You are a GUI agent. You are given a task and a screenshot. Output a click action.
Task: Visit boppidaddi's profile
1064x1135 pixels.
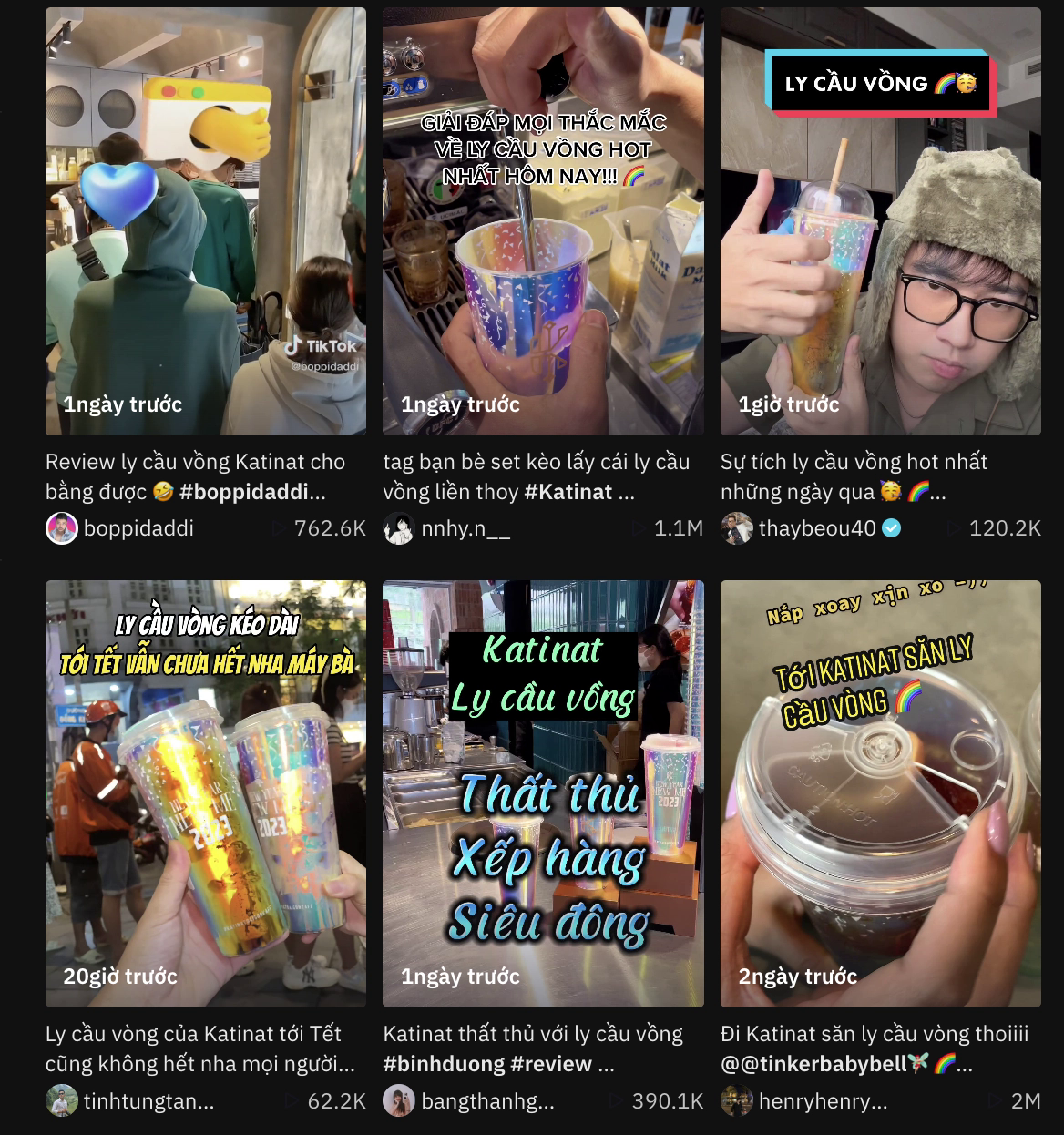click(x=138, y=528)
